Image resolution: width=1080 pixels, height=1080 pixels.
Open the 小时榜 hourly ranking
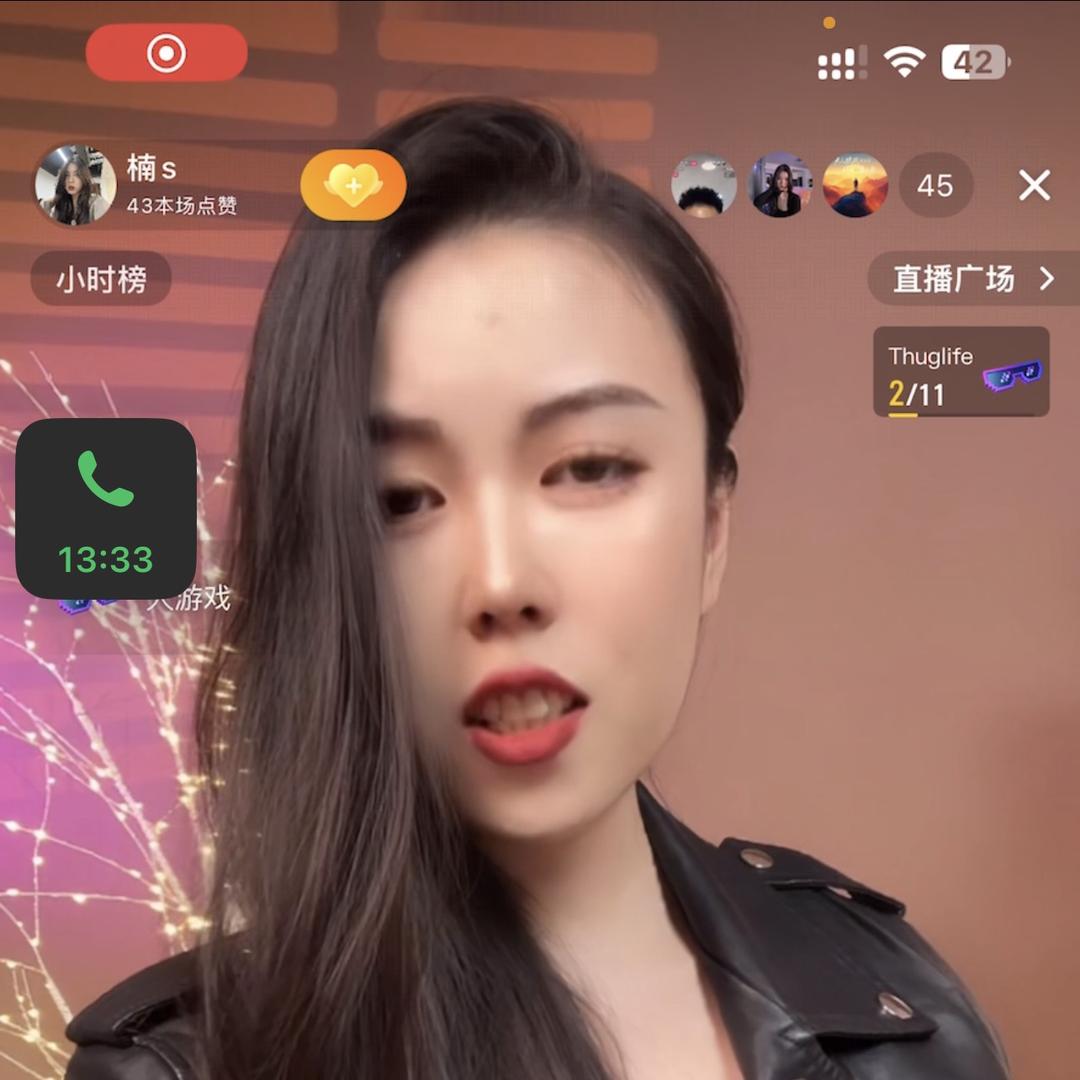(101, 279)
